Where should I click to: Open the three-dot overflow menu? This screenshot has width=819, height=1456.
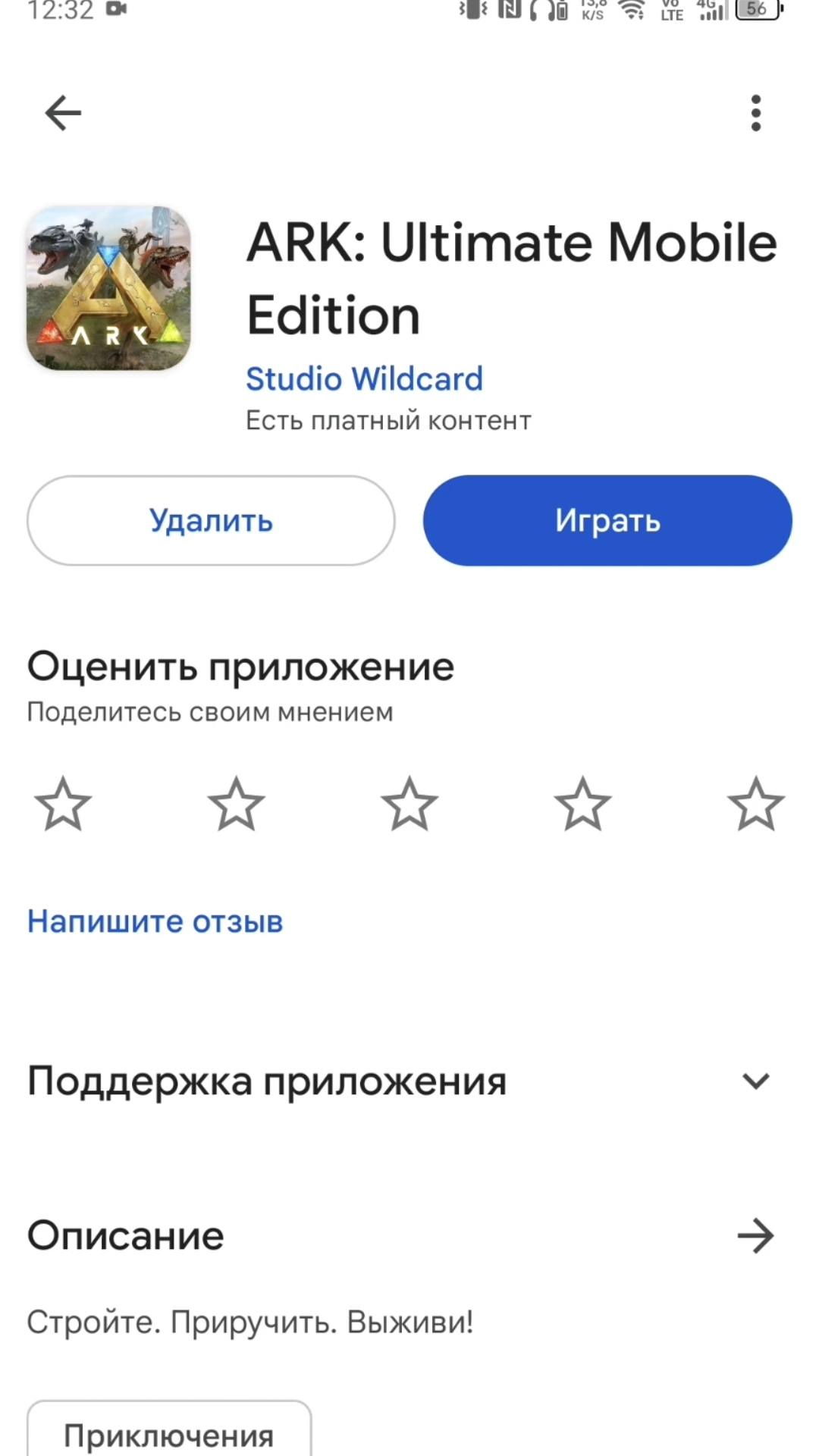(755, 114)
